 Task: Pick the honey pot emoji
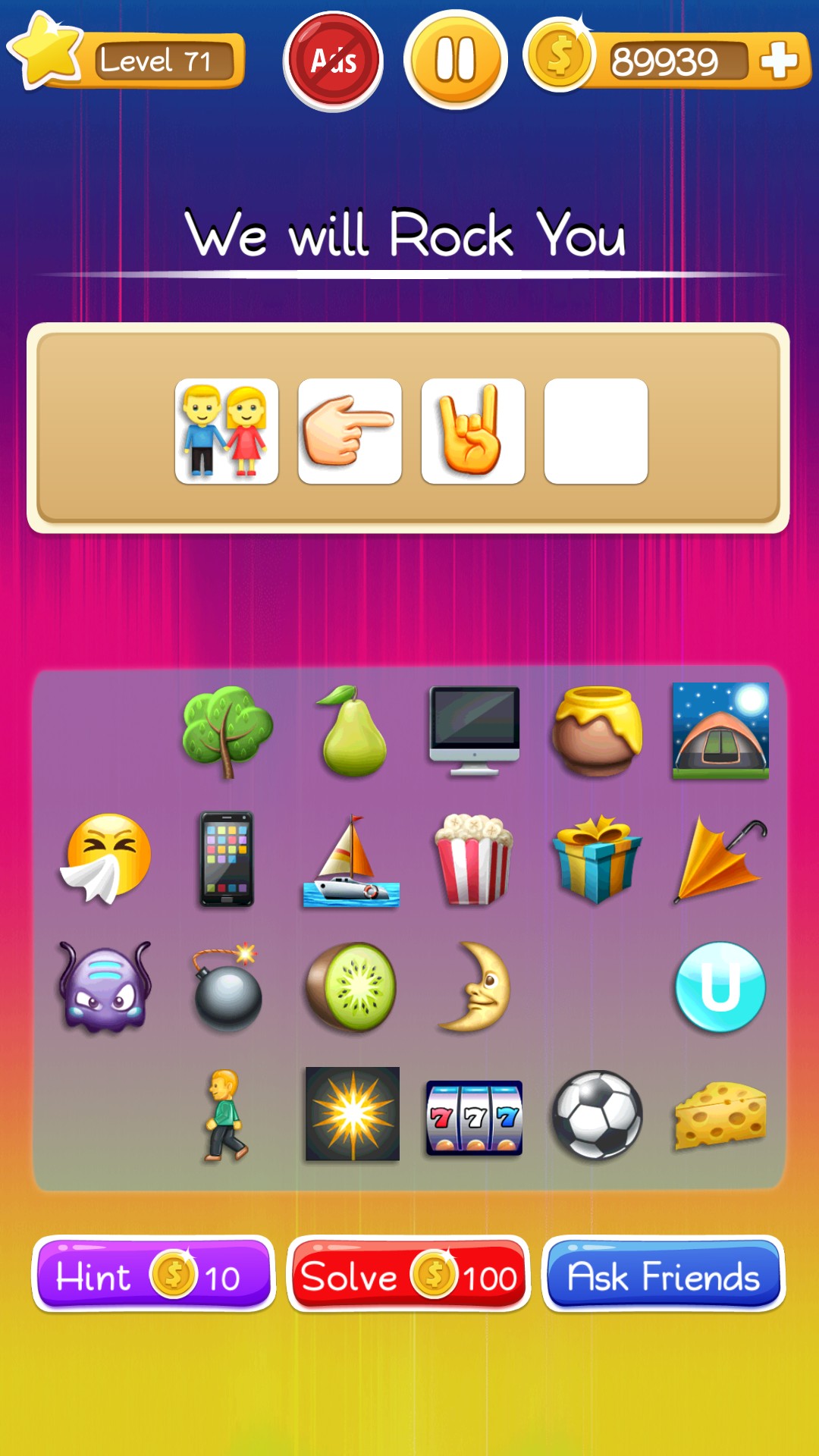tap(597, 731)
